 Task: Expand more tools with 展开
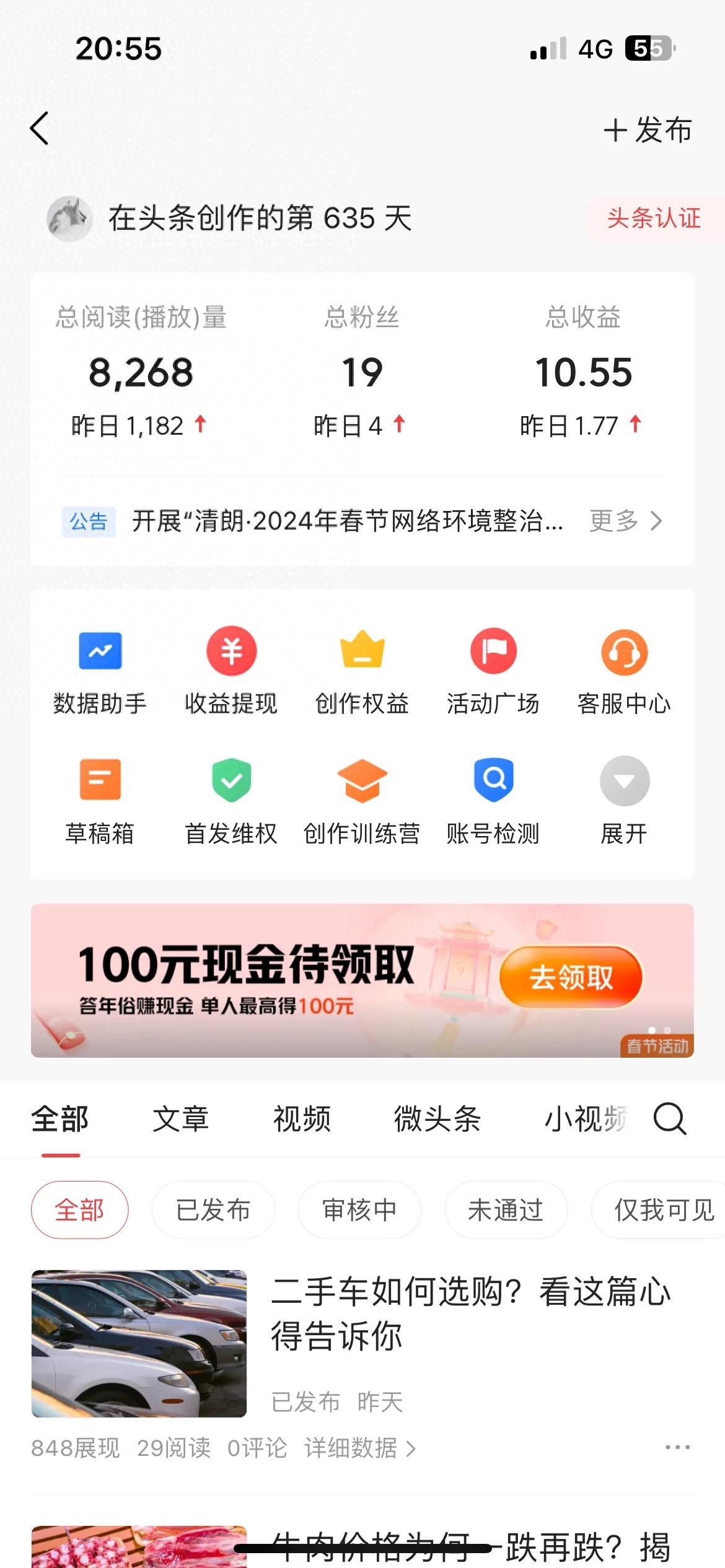click(x=624, y=800)
